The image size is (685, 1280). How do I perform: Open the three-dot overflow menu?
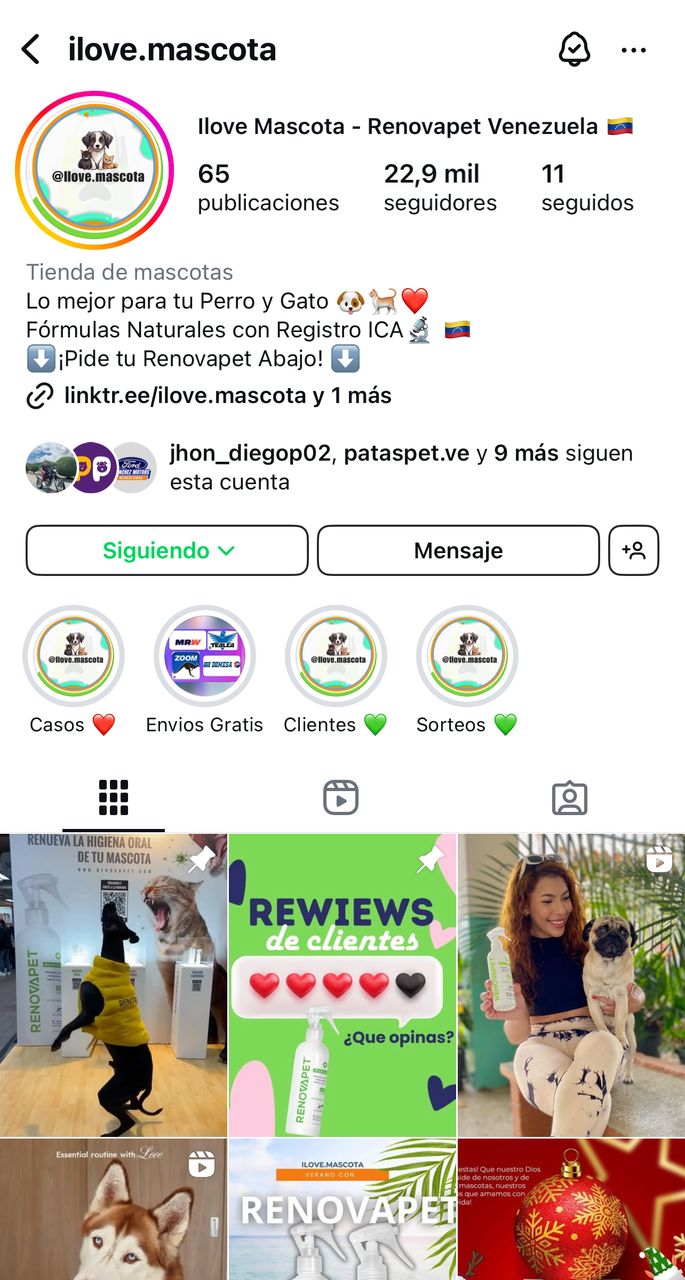pos(634,50)
